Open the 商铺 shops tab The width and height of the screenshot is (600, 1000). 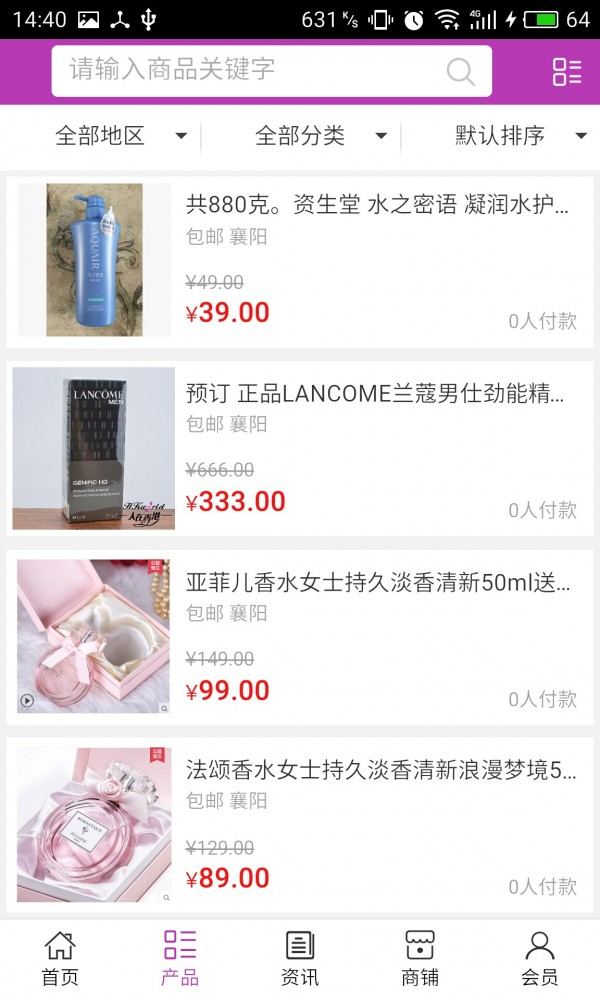pos(420,958)
